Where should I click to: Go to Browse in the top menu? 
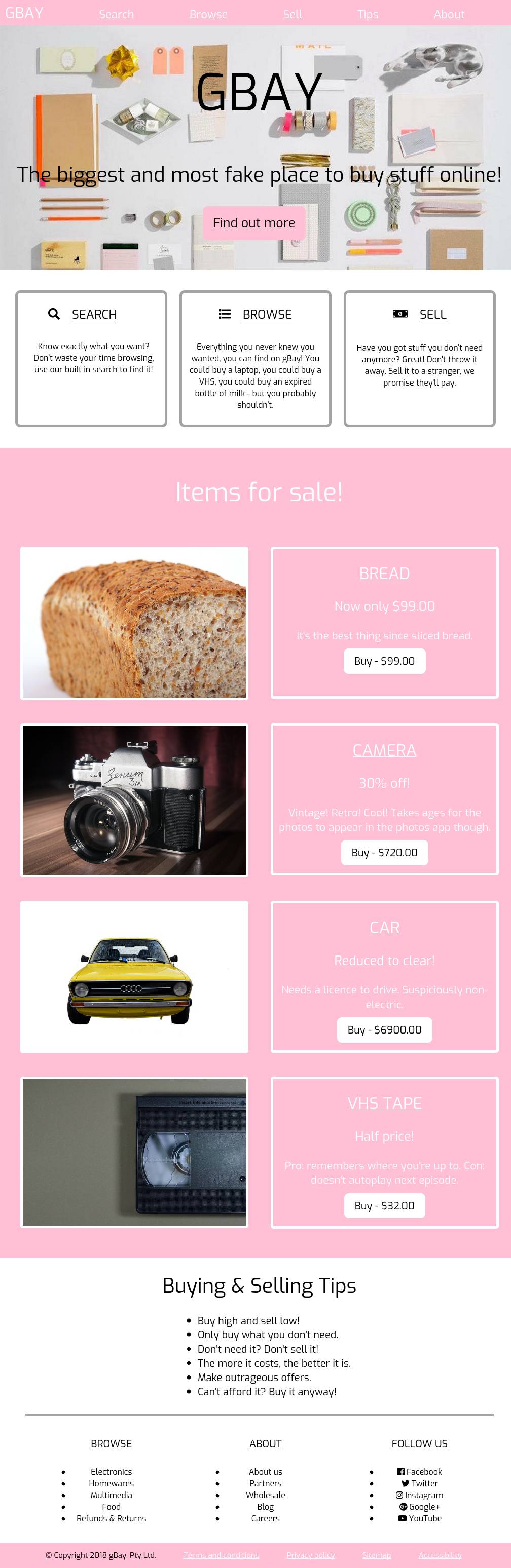click(208, 14)
